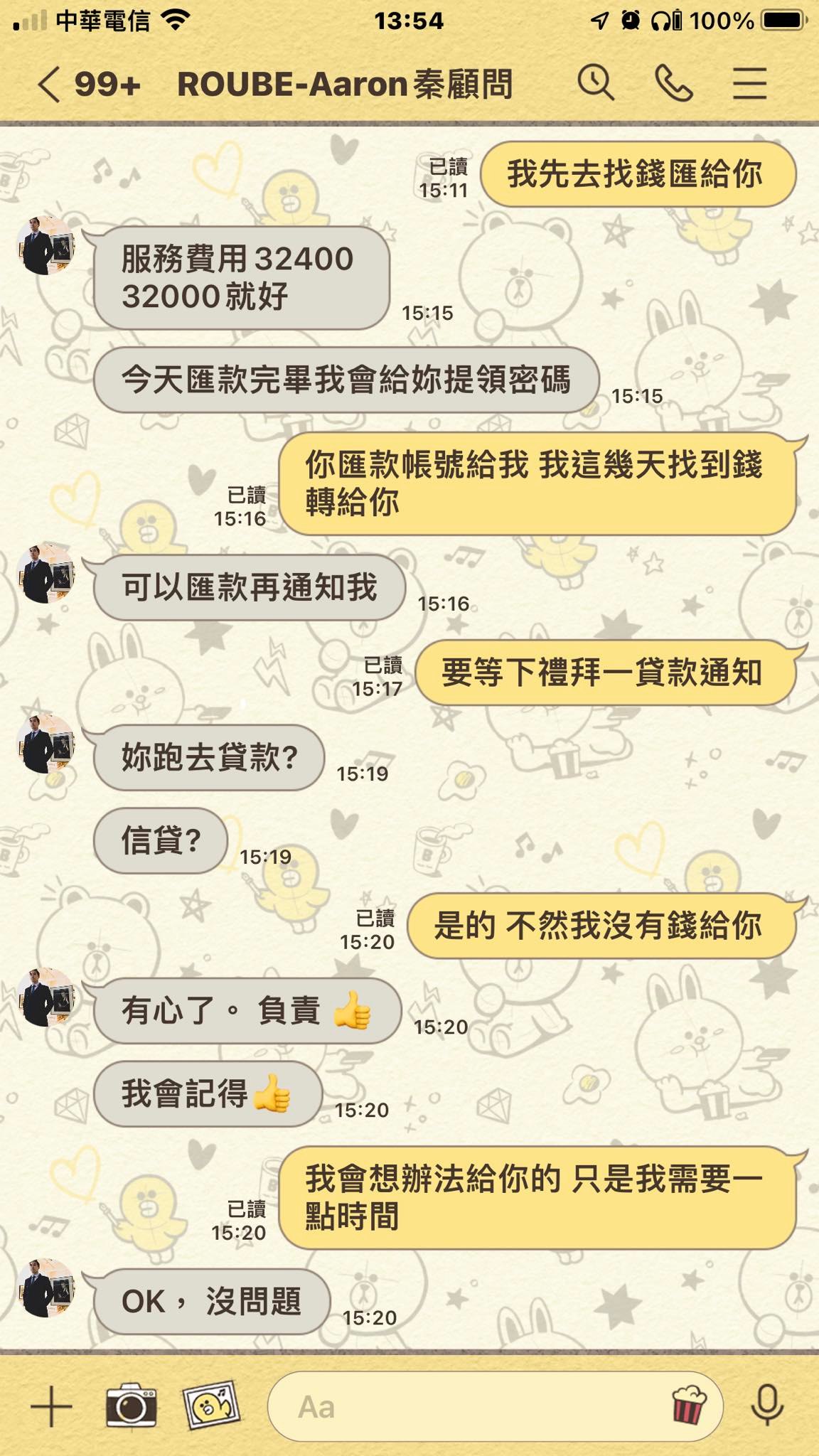819x1456 pixels.
Task: Open the camera to take a photo
Action: tap(131, 1406)
